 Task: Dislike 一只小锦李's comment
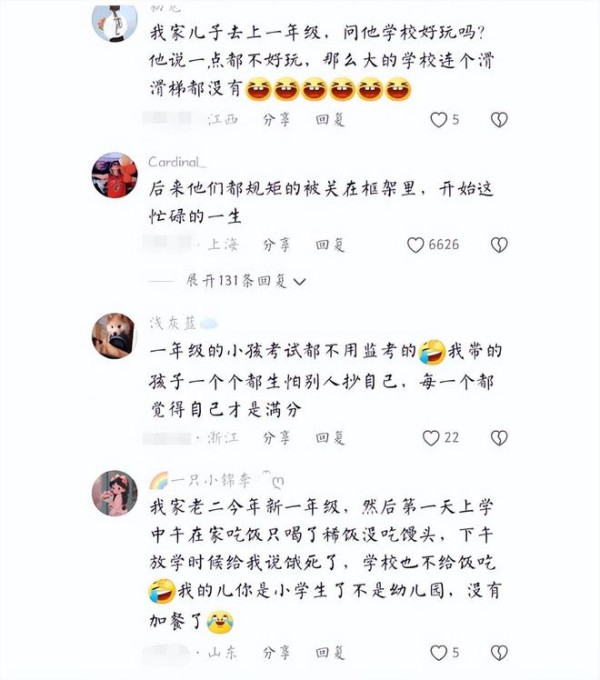(499, 653)
